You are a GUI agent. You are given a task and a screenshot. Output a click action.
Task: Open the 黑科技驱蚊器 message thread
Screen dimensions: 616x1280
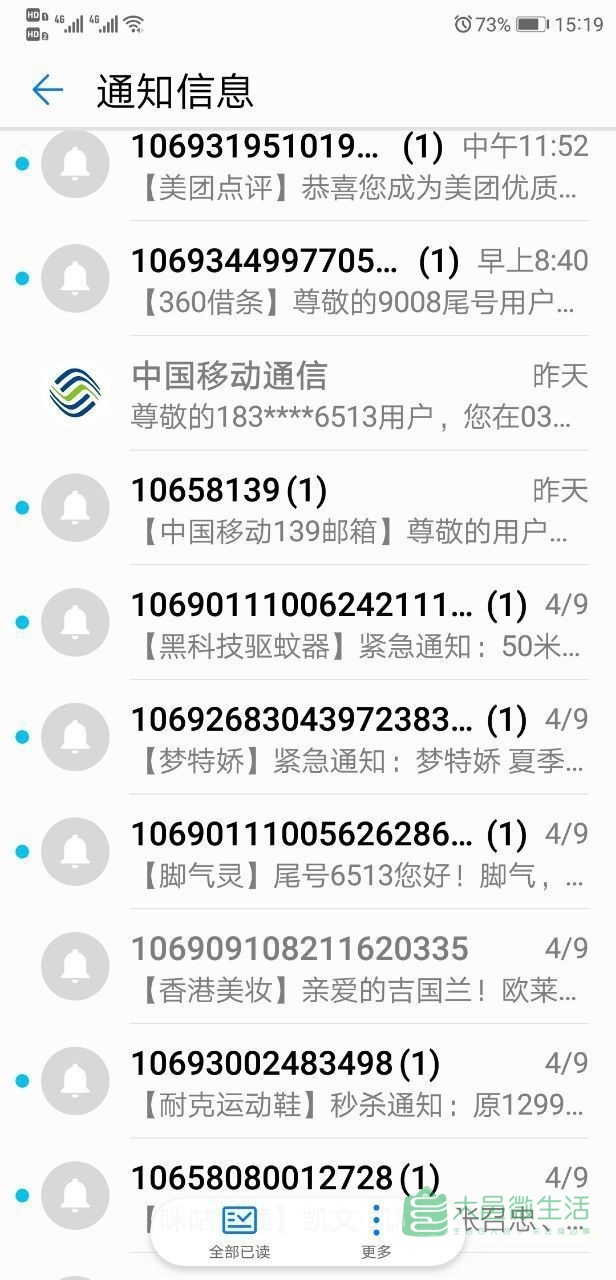click(308, 622)
